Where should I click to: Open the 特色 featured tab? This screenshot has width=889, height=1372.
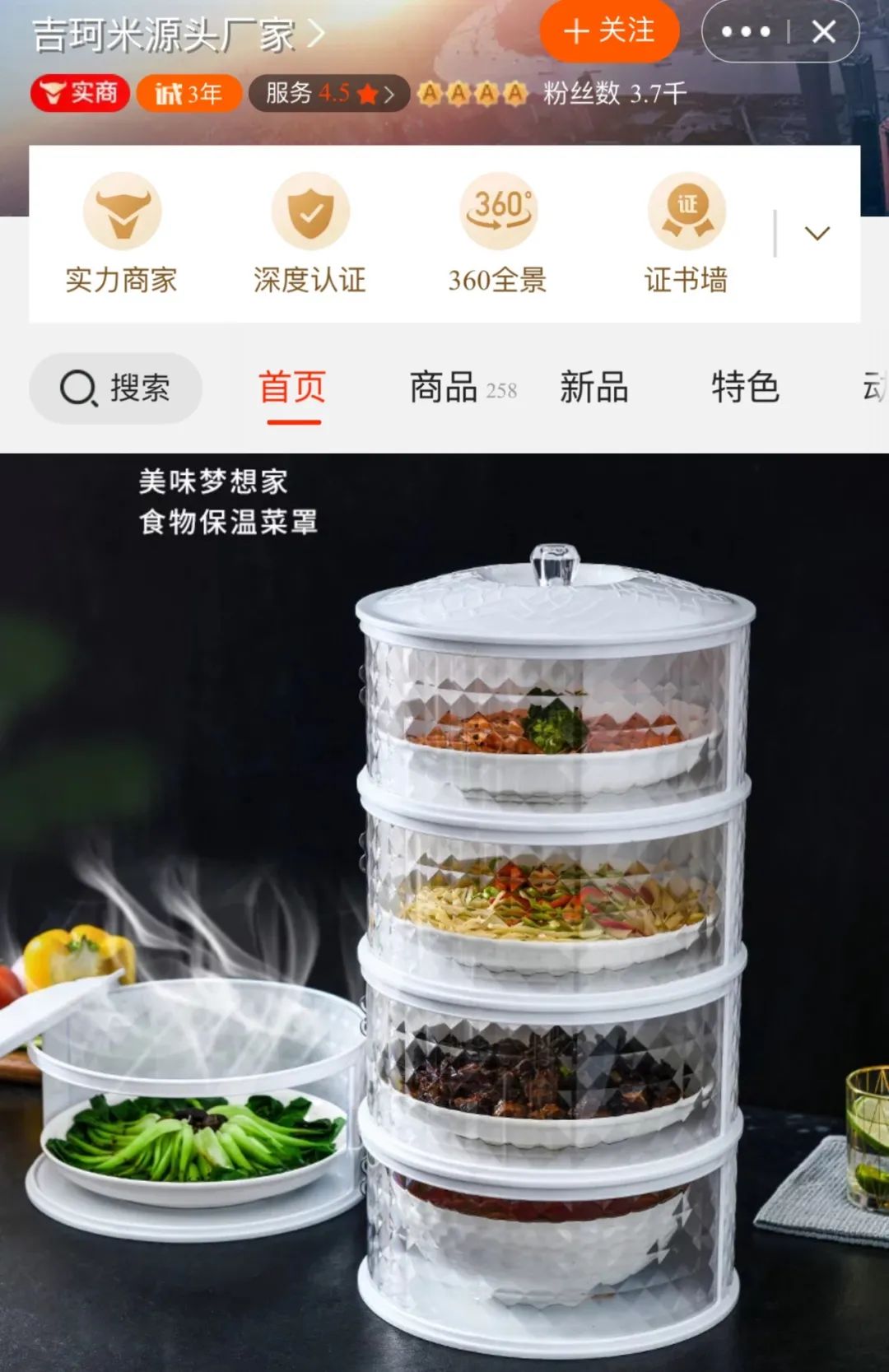click(x=747, y=388)
